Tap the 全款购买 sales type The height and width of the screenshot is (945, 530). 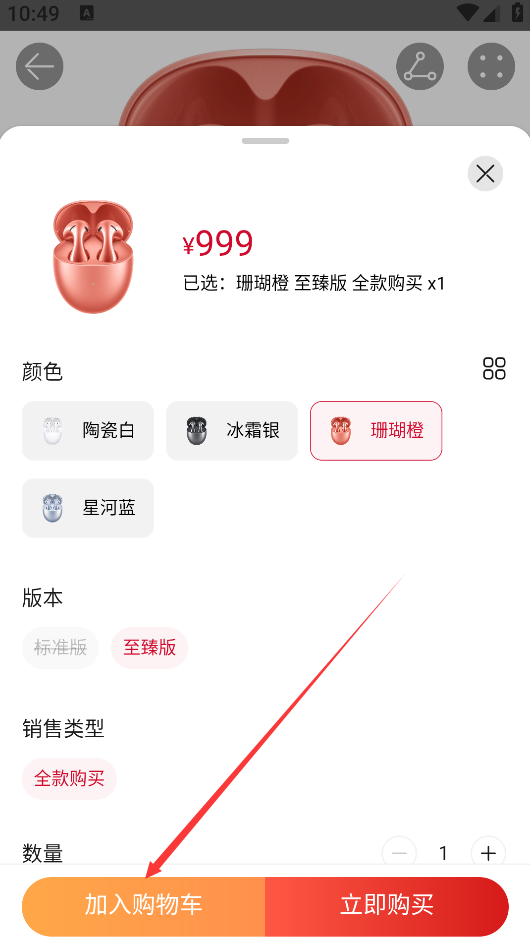(69, 779)
